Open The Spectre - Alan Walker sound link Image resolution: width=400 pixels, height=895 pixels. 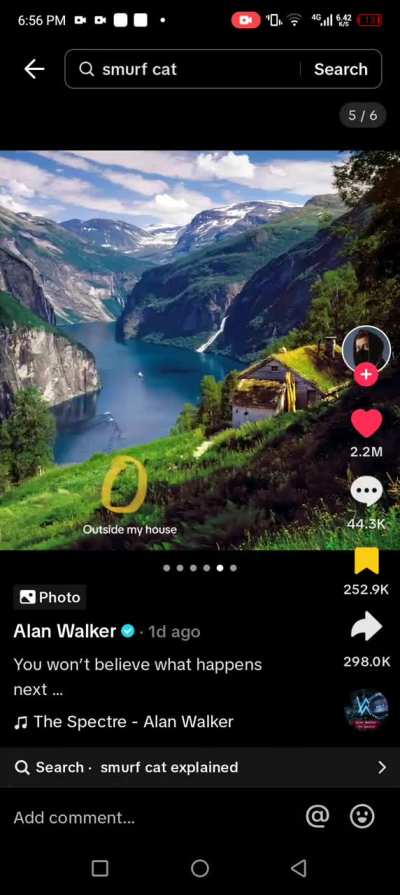click(123, 721)
